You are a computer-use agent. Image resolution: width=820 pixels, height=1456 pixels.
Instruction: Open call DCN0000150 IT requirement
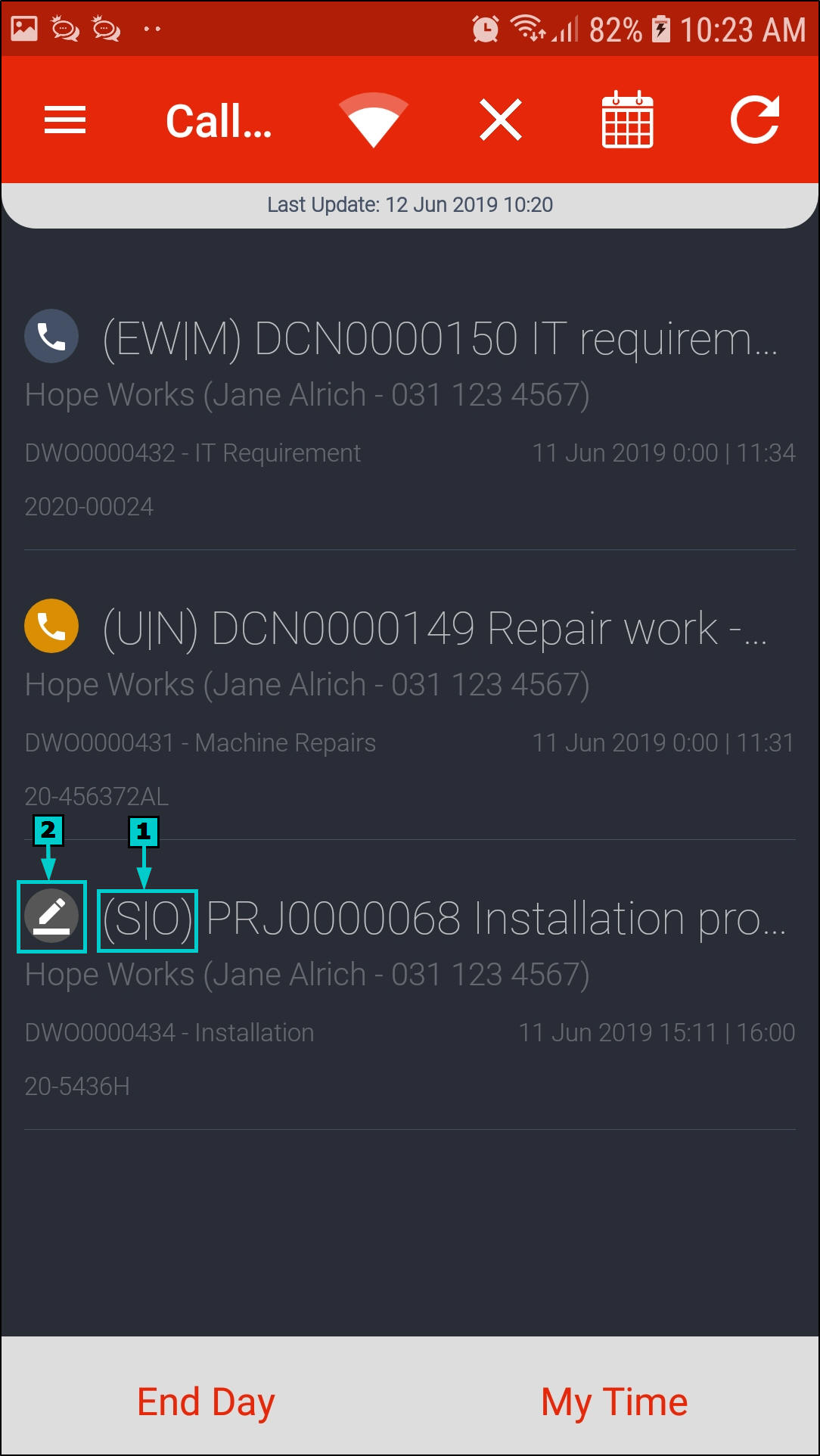click(x=439, y=339)
